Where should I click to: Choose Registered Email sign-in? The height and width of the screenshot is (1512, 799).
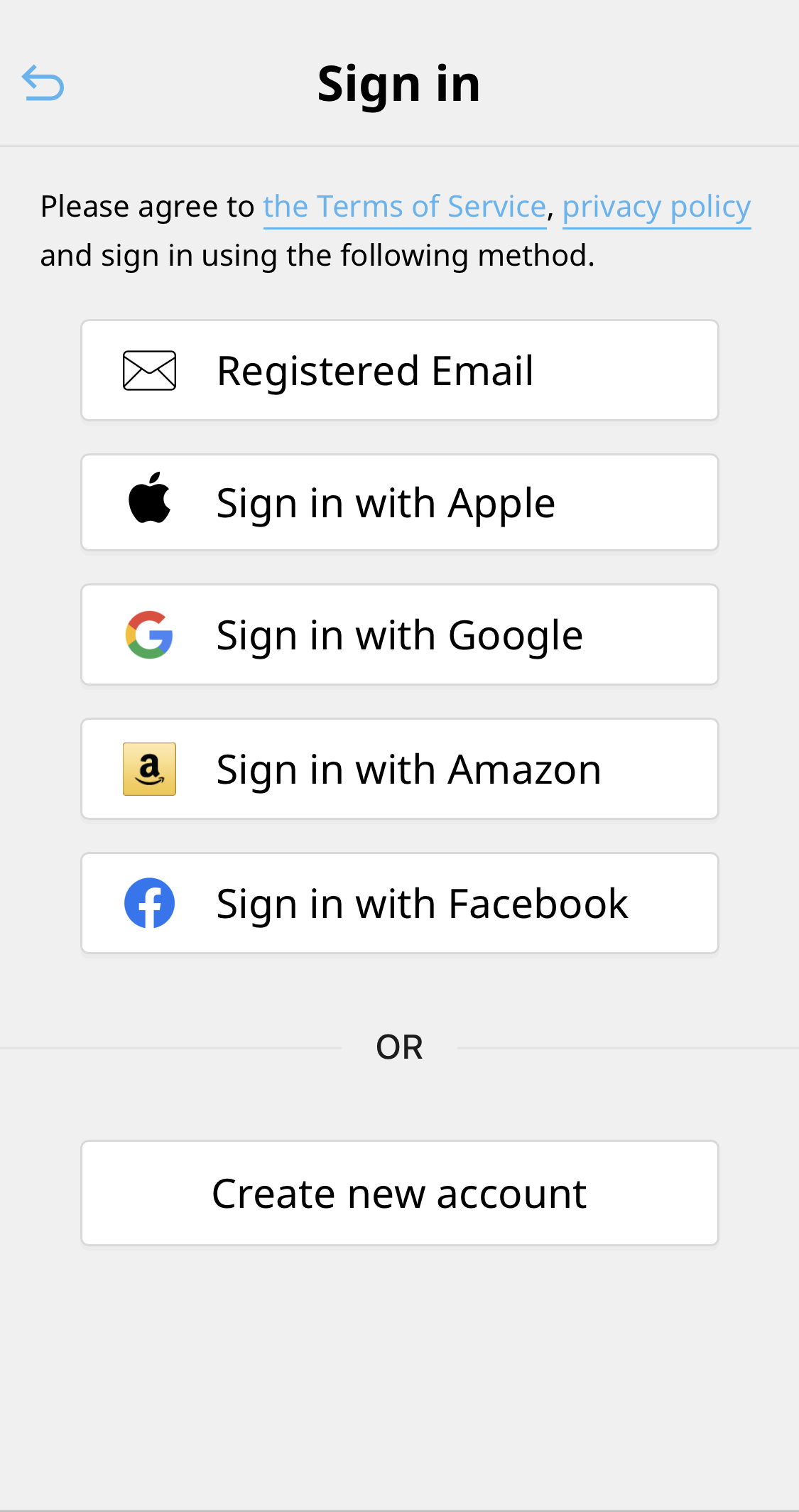click(400, 370)
